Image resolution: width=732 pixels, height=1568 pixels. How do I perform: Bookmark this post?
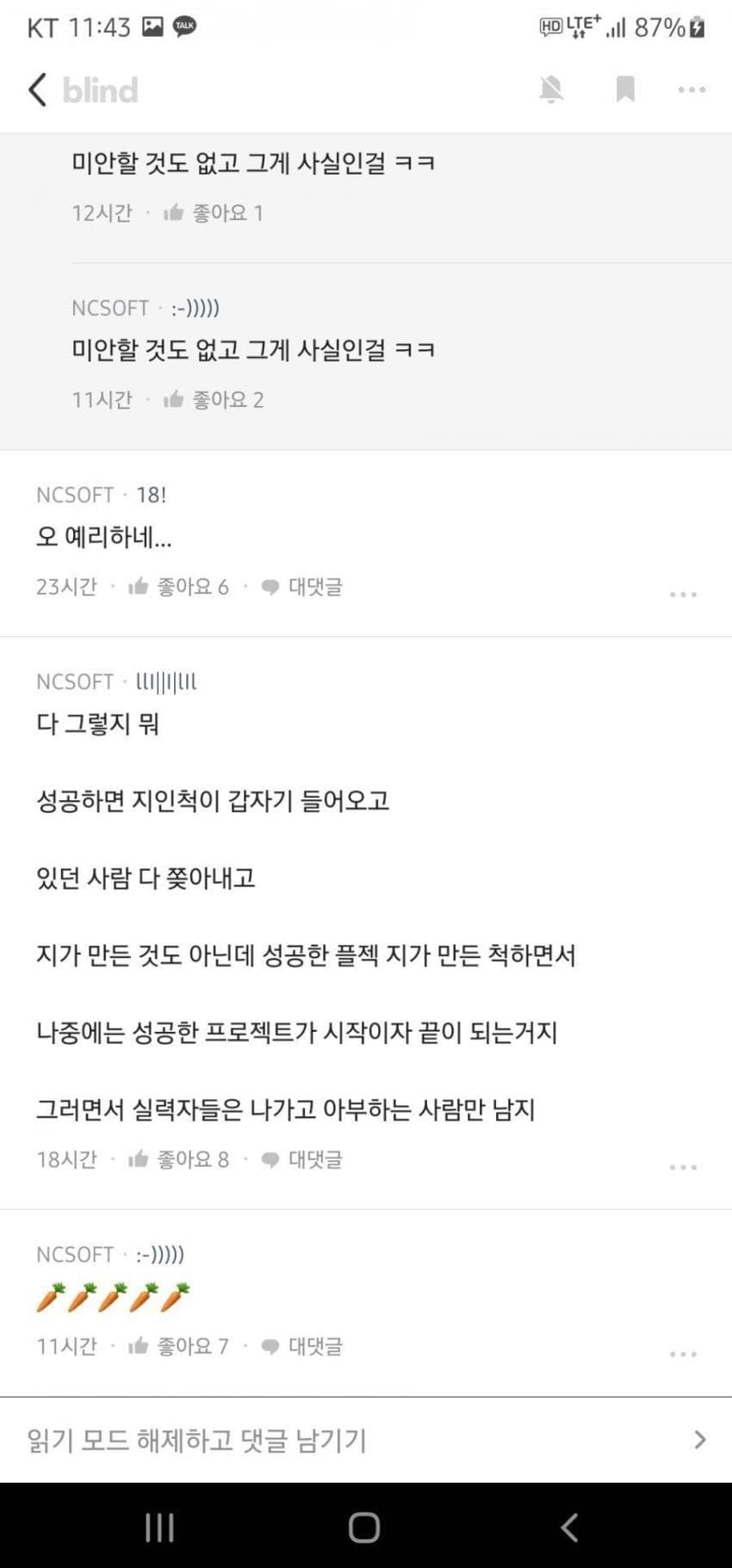[625, 90]
